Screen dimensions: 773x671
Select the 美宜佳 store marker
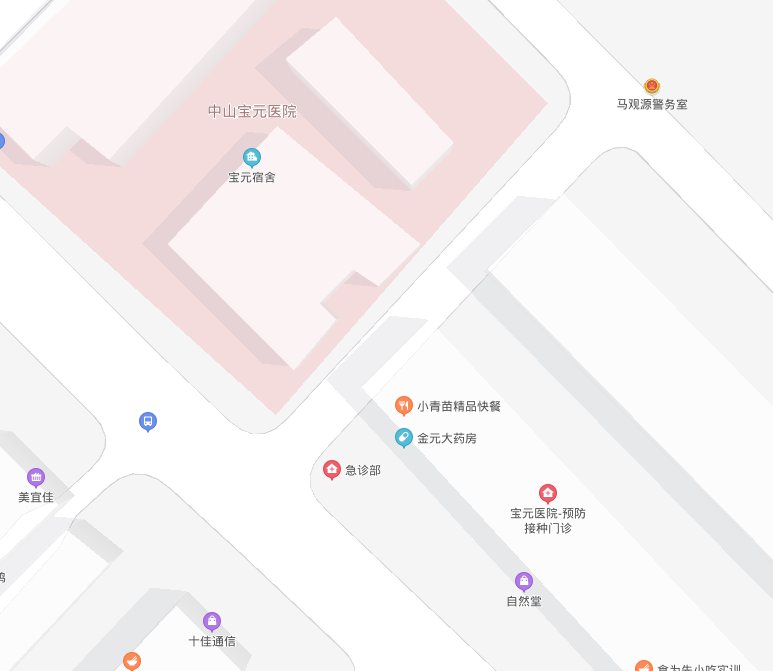click(x=36, y=477)
